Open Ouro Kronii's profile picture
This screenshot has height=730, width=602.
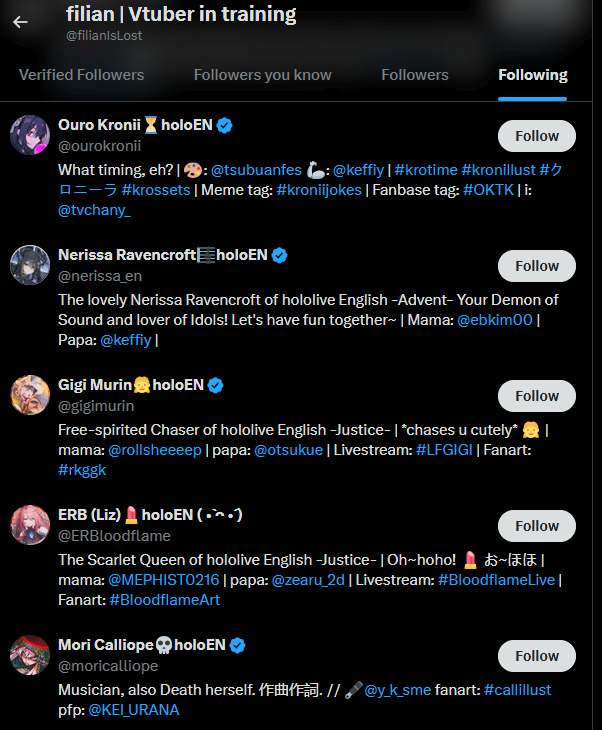(x=30, y=135)
